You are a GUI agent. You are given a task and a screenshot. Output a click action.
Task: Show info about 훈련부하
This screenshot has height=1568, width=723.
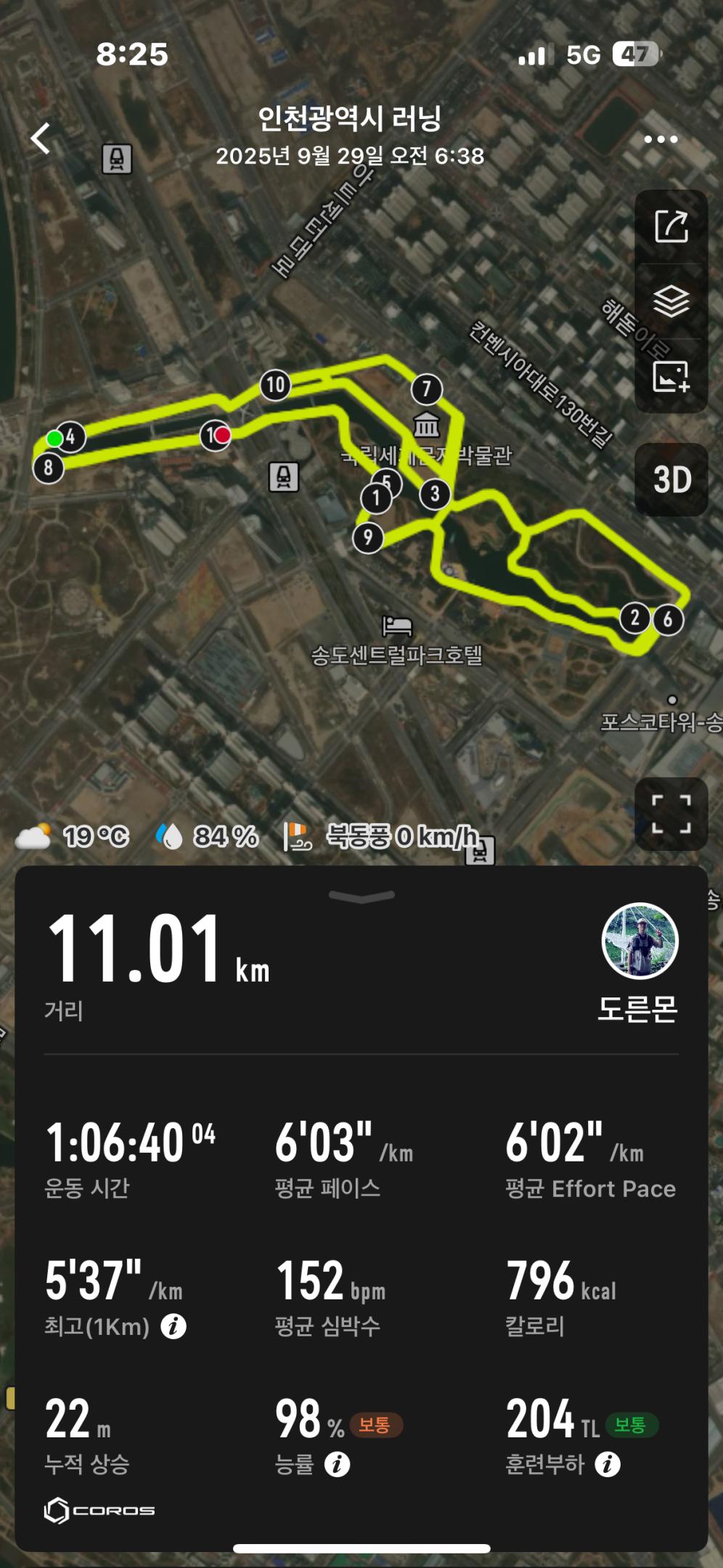pos(608,1464)
